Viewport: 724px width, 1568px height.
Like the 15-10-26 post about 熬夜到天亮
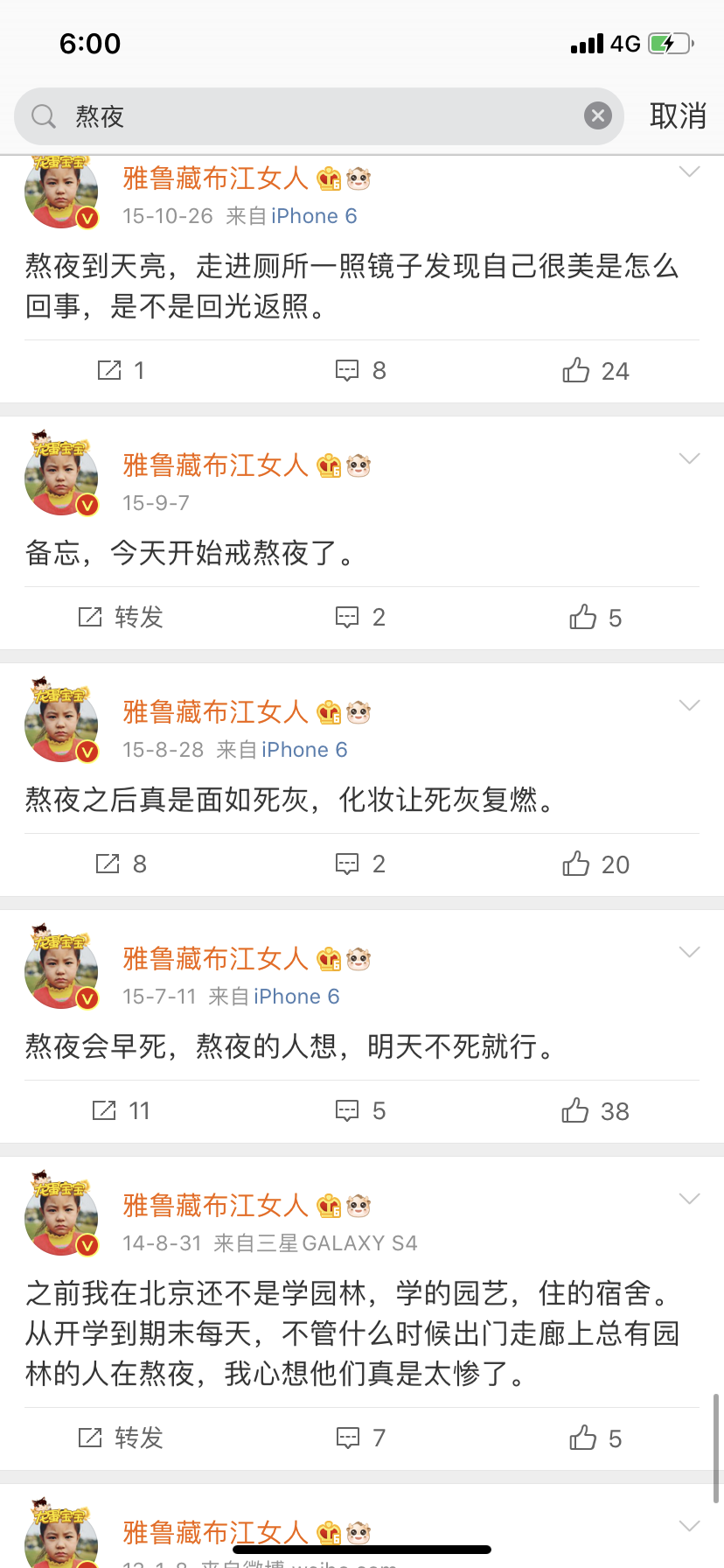point(595,371)
